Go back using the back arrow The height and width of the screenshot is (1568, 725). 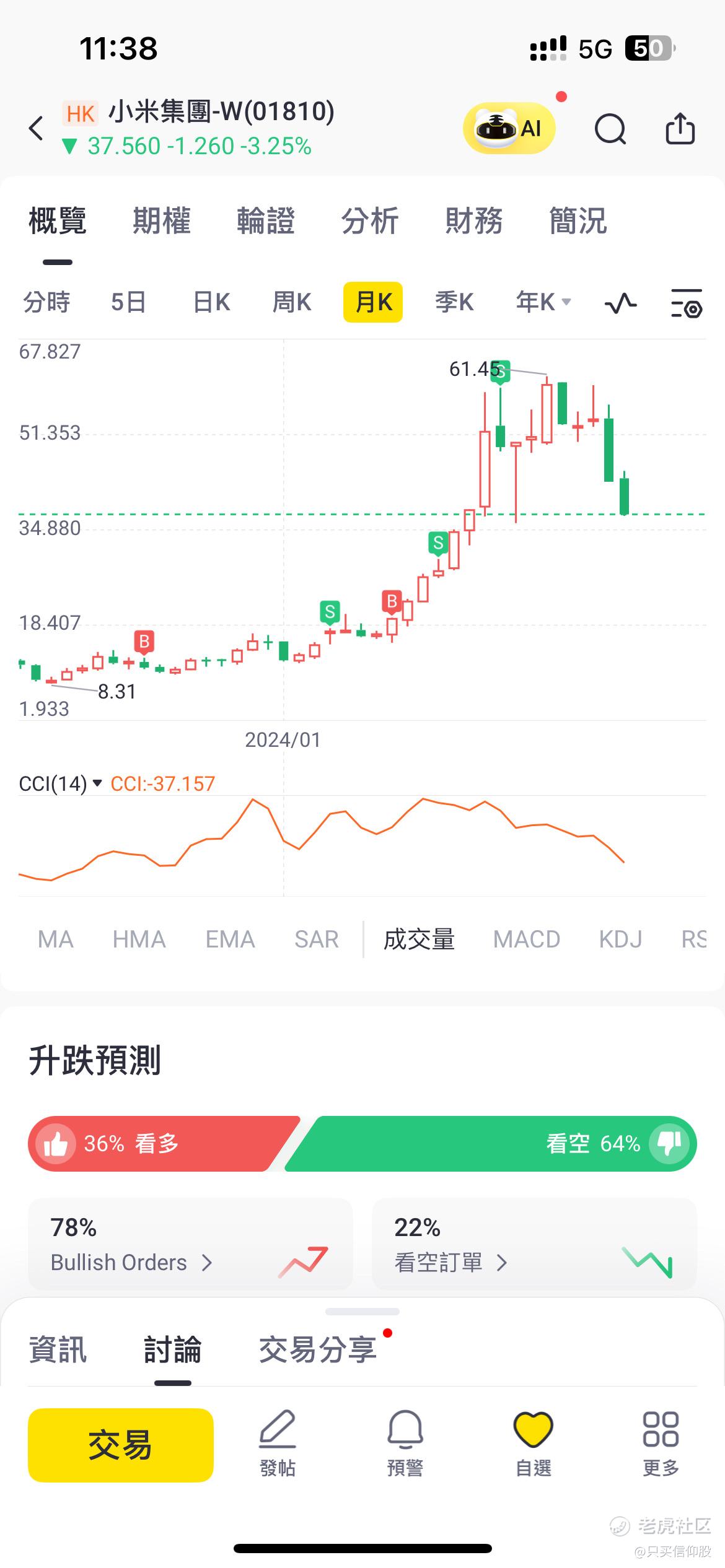tap(37, 128)
